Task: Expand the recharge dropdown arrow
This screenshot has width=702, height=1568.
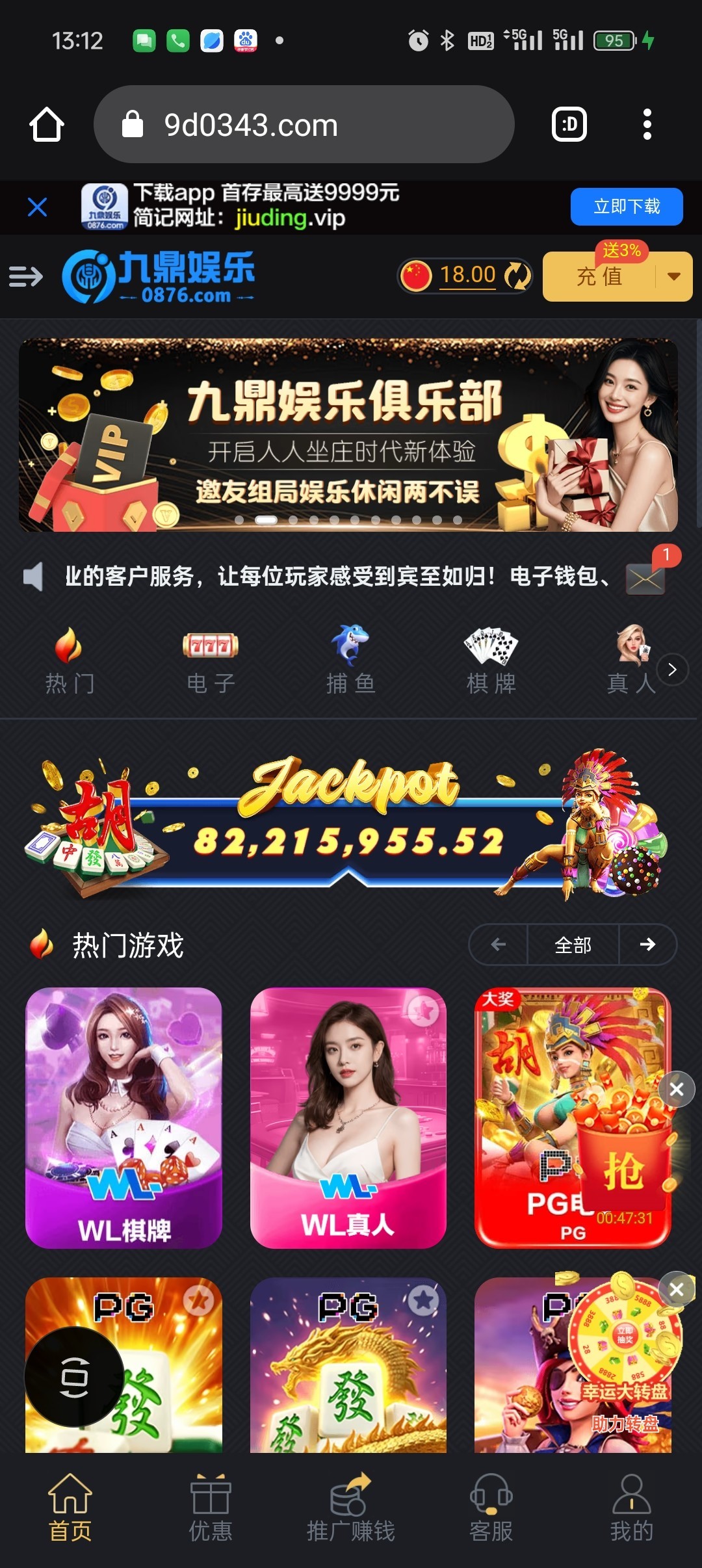Action: (x=674, y=277)
